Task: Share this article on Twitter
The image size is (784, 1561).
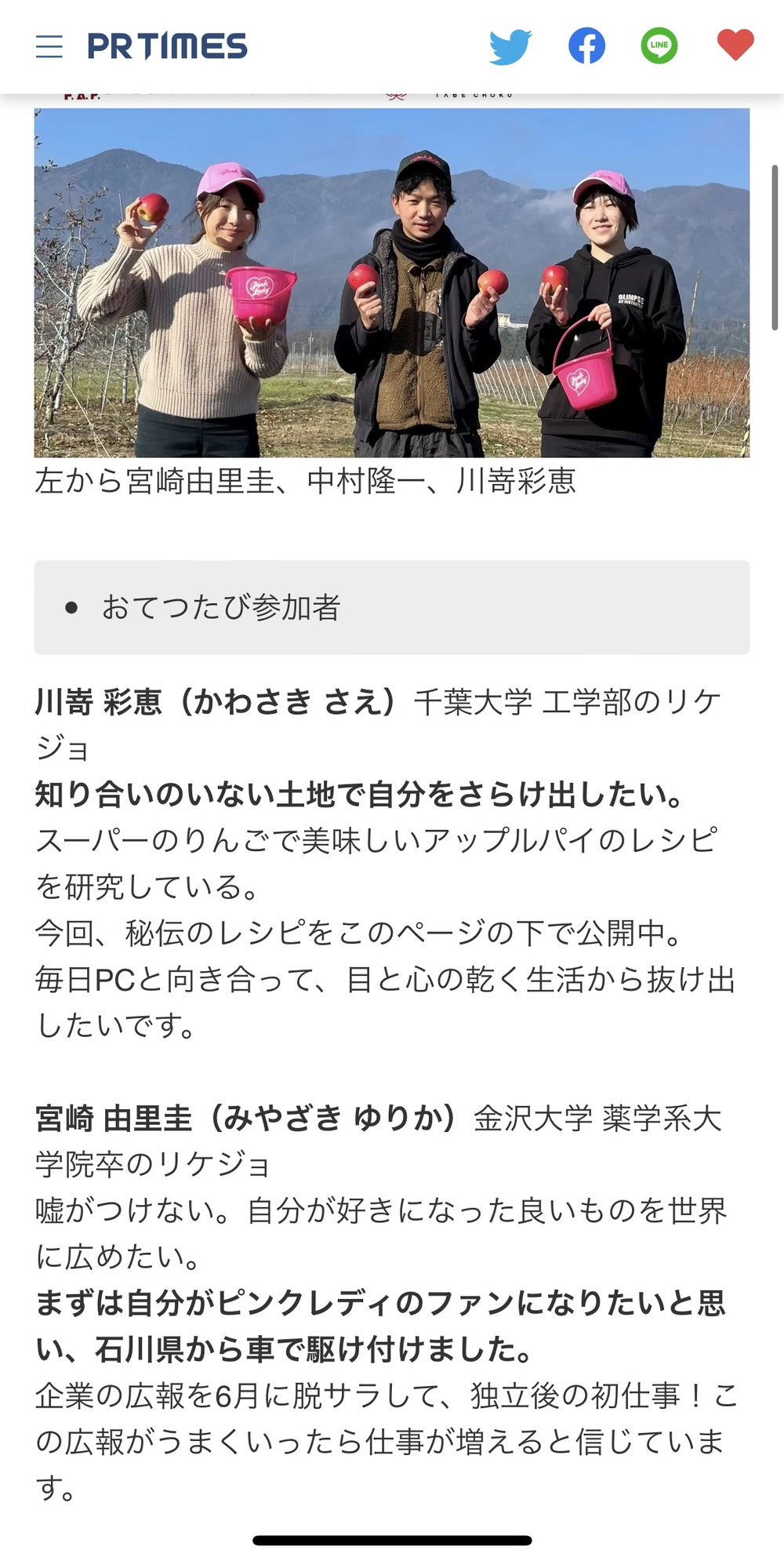Action: coord(510,46)
